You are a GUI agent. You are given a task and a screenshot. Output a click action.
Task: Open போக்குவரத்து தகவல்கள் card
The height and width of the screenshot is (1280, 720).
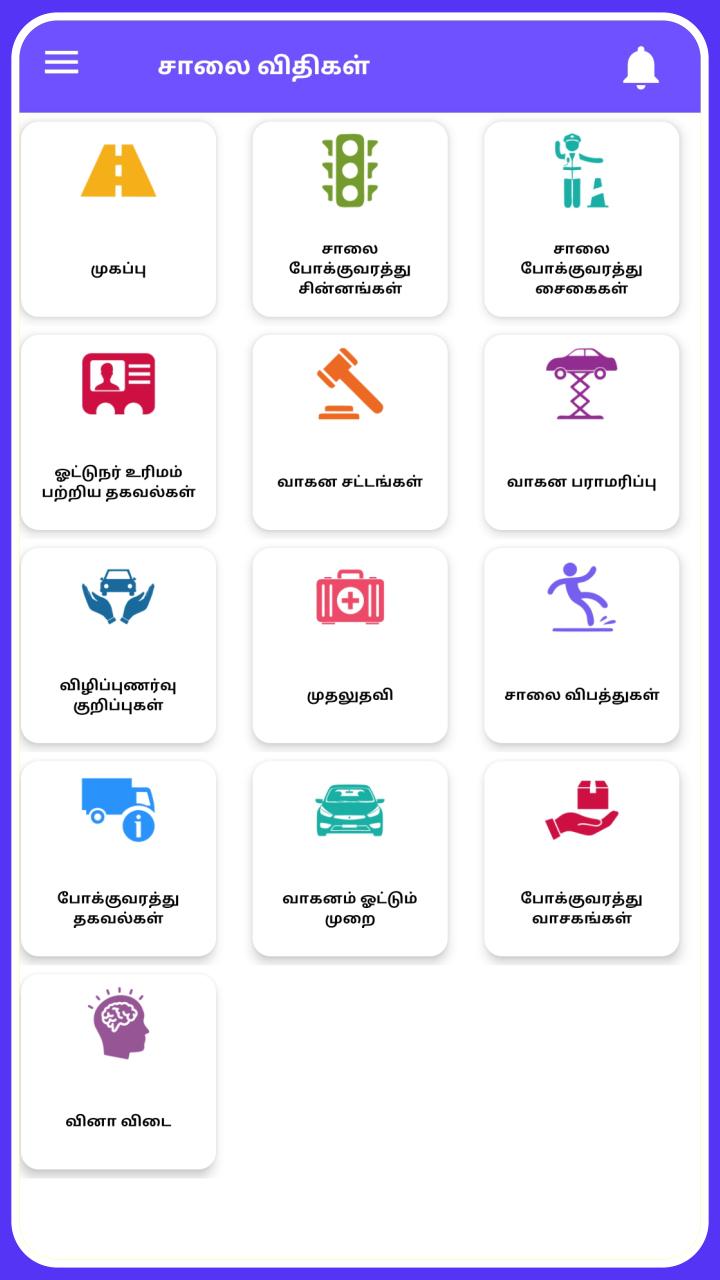[x=118, y=858]
